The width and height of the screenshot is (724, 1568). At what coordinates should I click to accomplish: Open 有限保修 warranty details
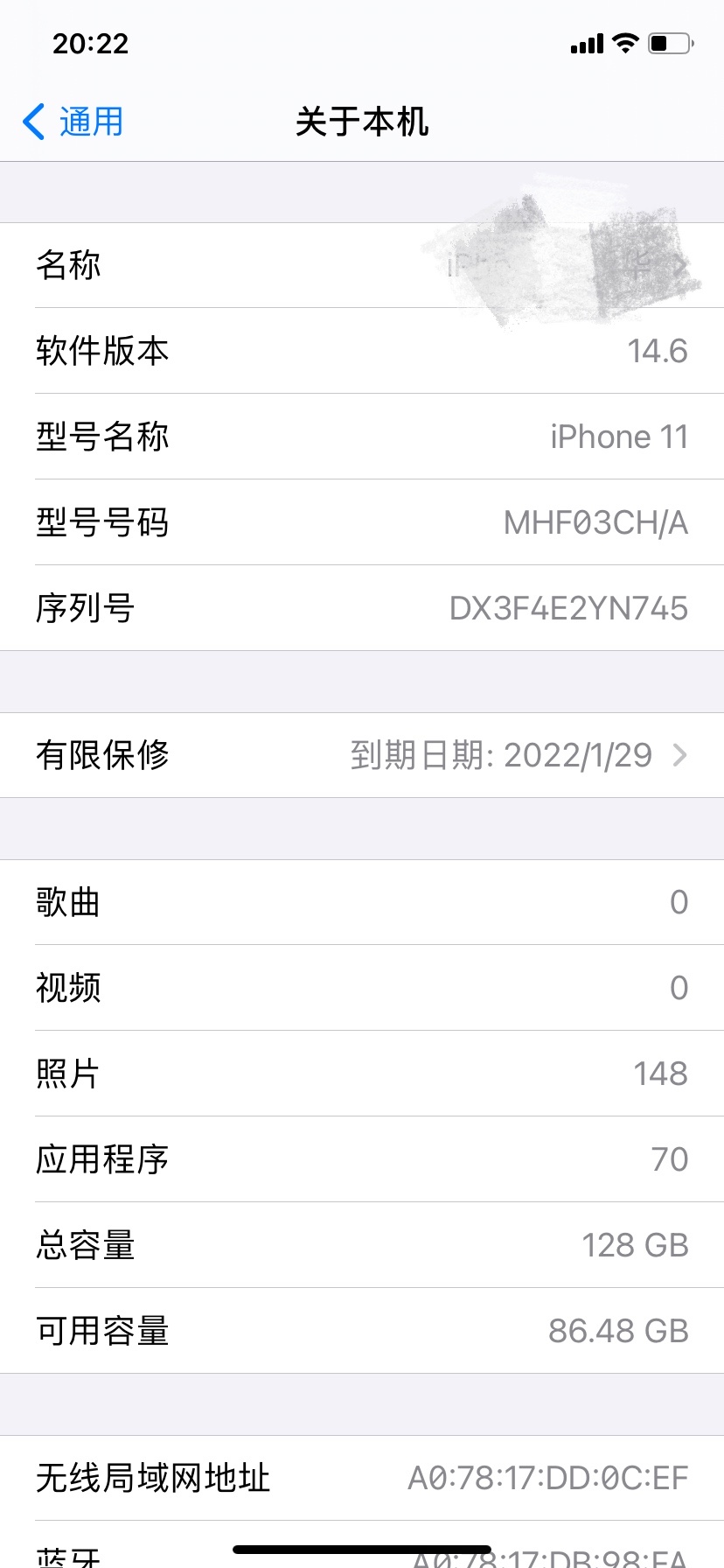(x=362, y=755)
